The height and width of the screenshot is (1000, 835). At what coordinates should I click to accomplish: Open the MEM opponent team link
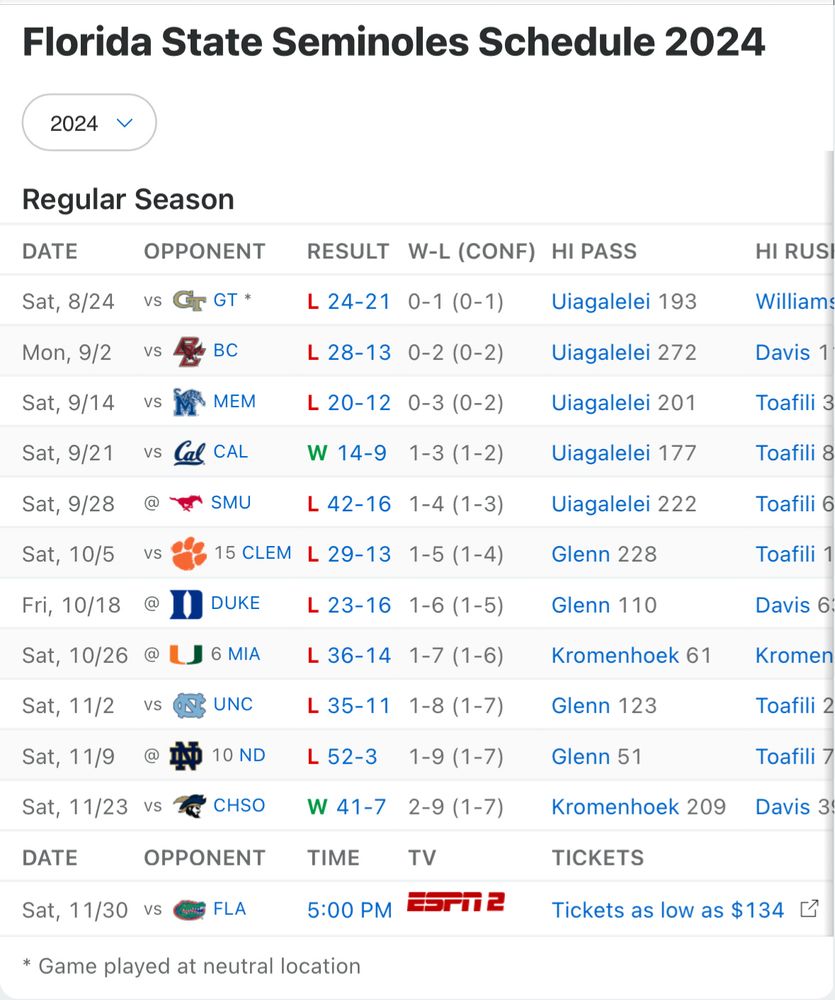click(x=234, y=402)
